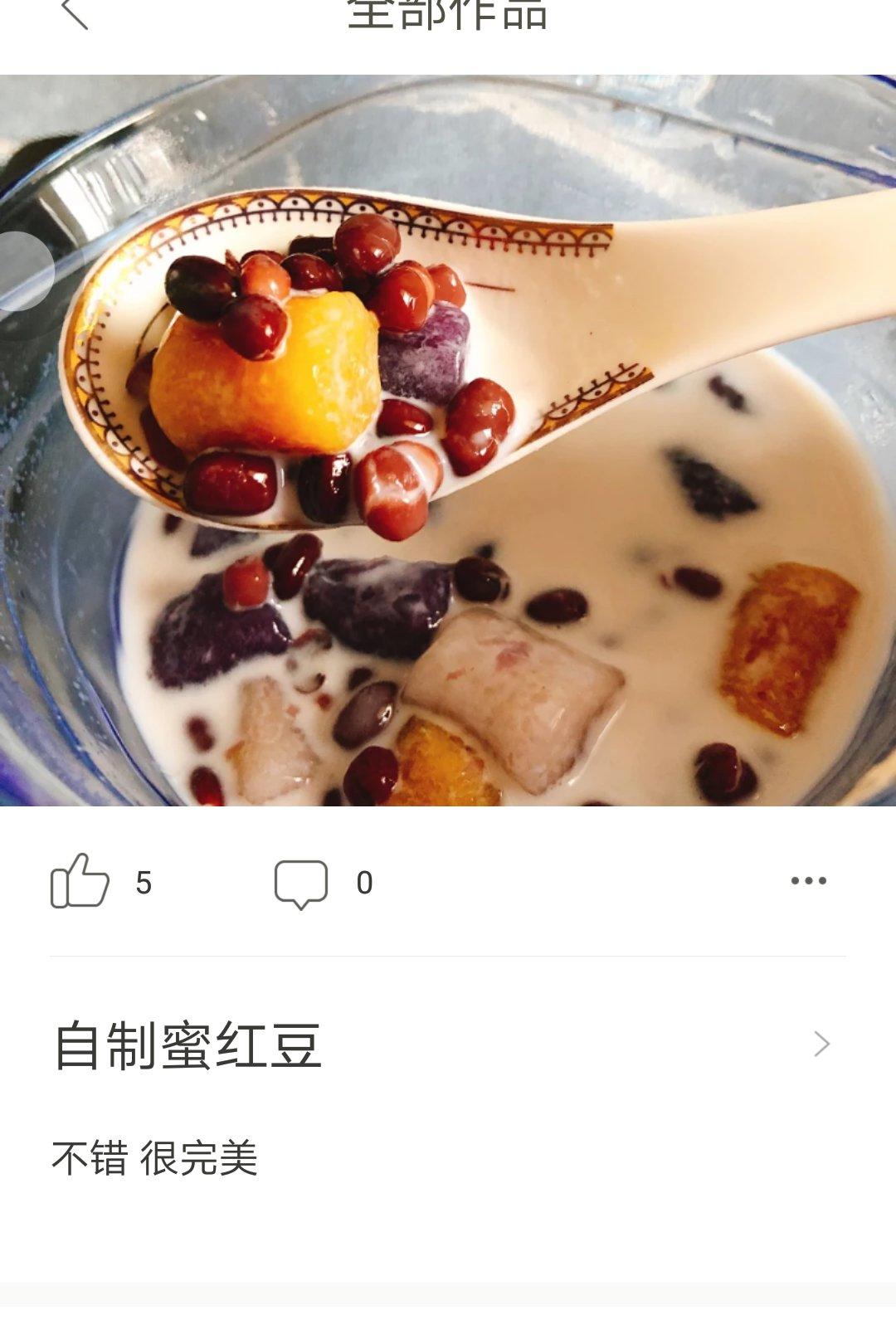View the red bean dessert photo

[x=448, y=441]
